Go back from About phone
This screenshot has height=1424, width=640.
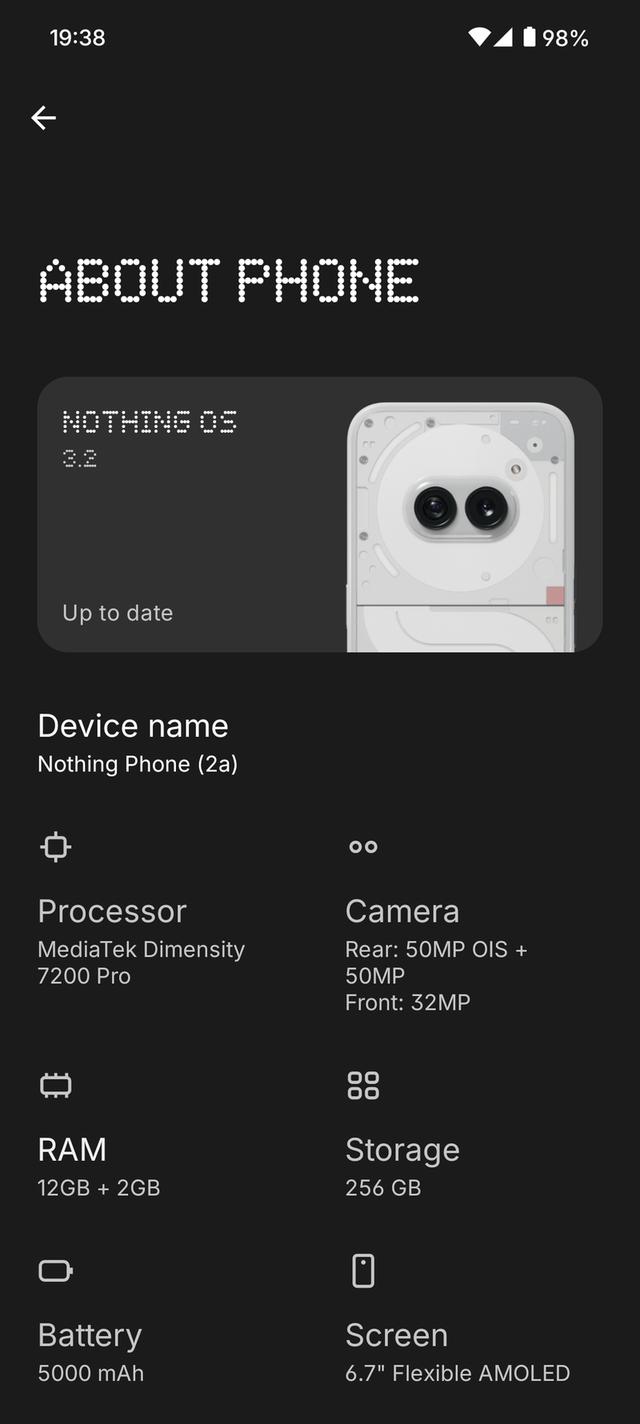pos(43,118)
